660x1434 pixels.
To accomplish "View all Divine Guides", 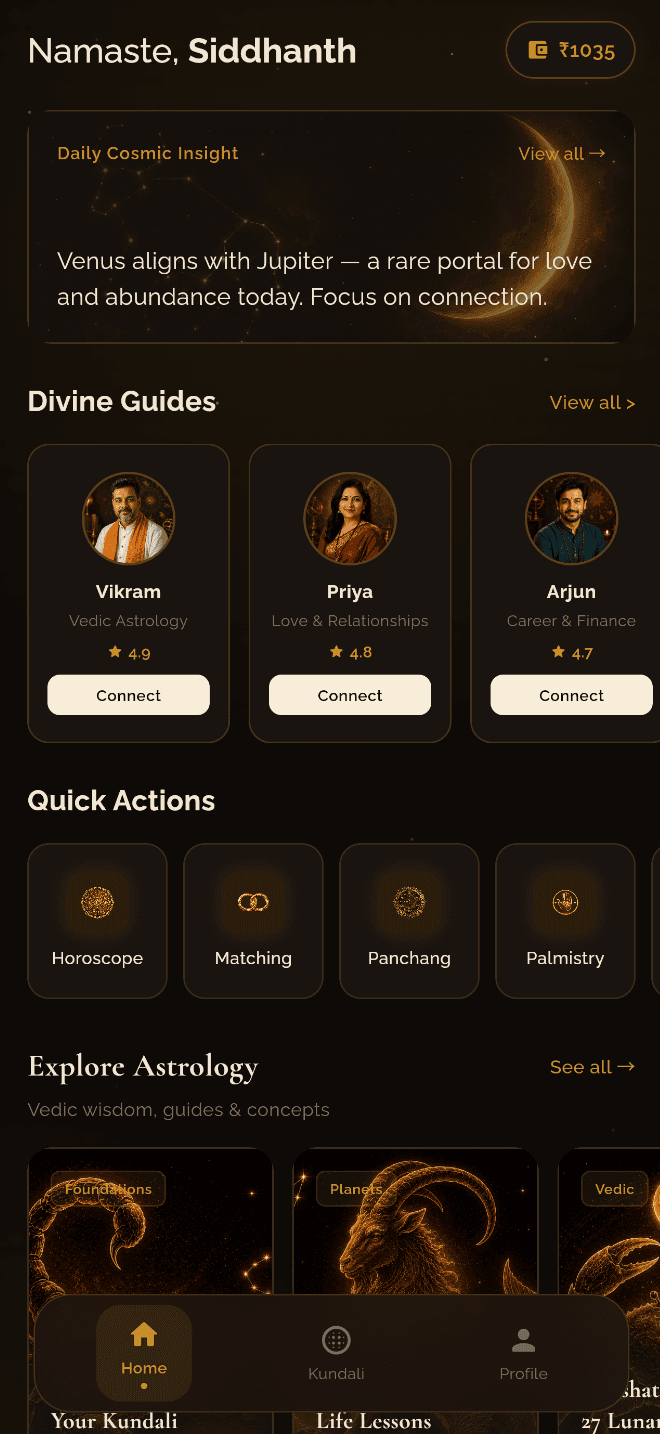I will [x=592, y=402].
